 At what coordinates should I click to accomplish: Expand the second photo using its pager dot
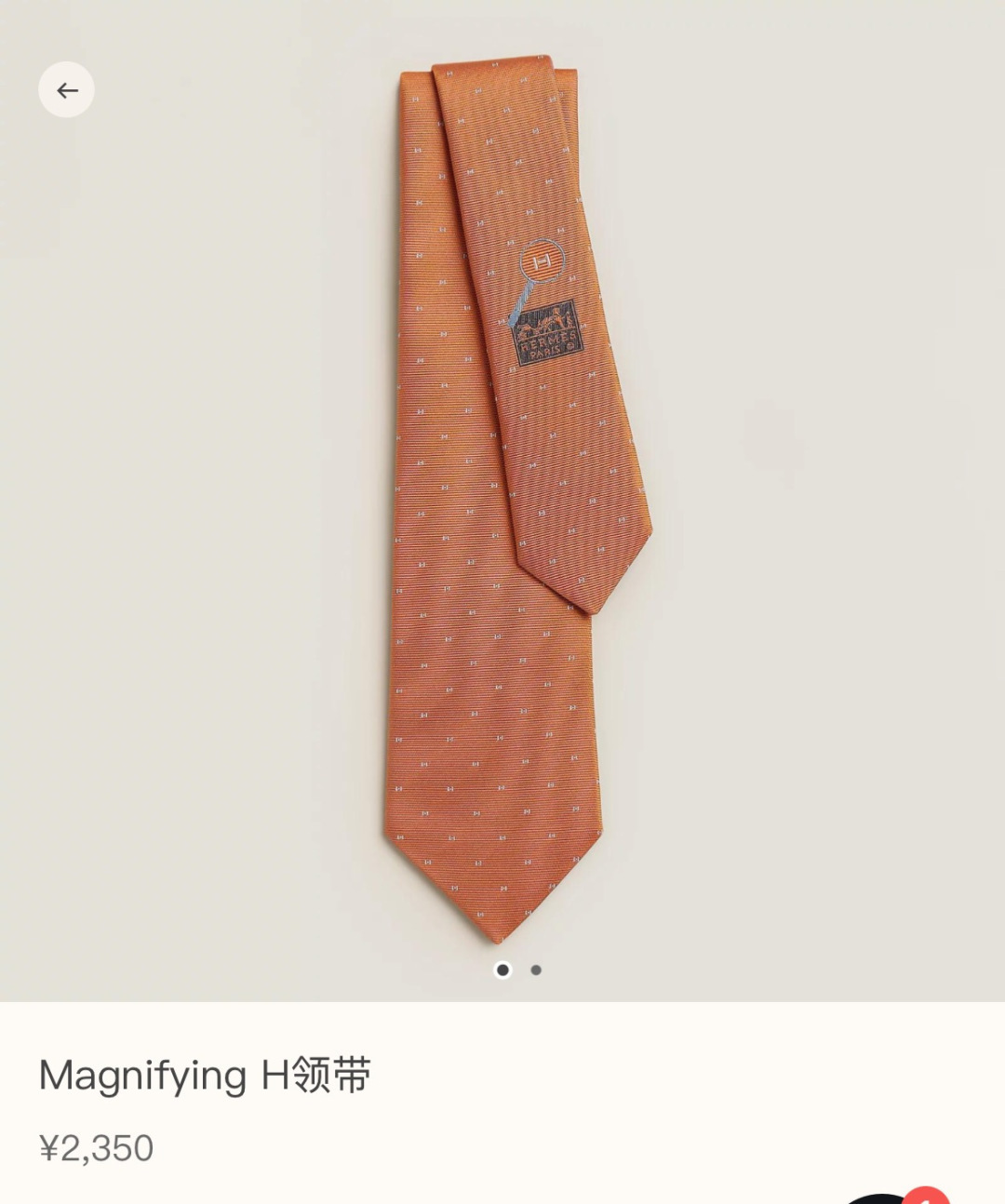535,971
